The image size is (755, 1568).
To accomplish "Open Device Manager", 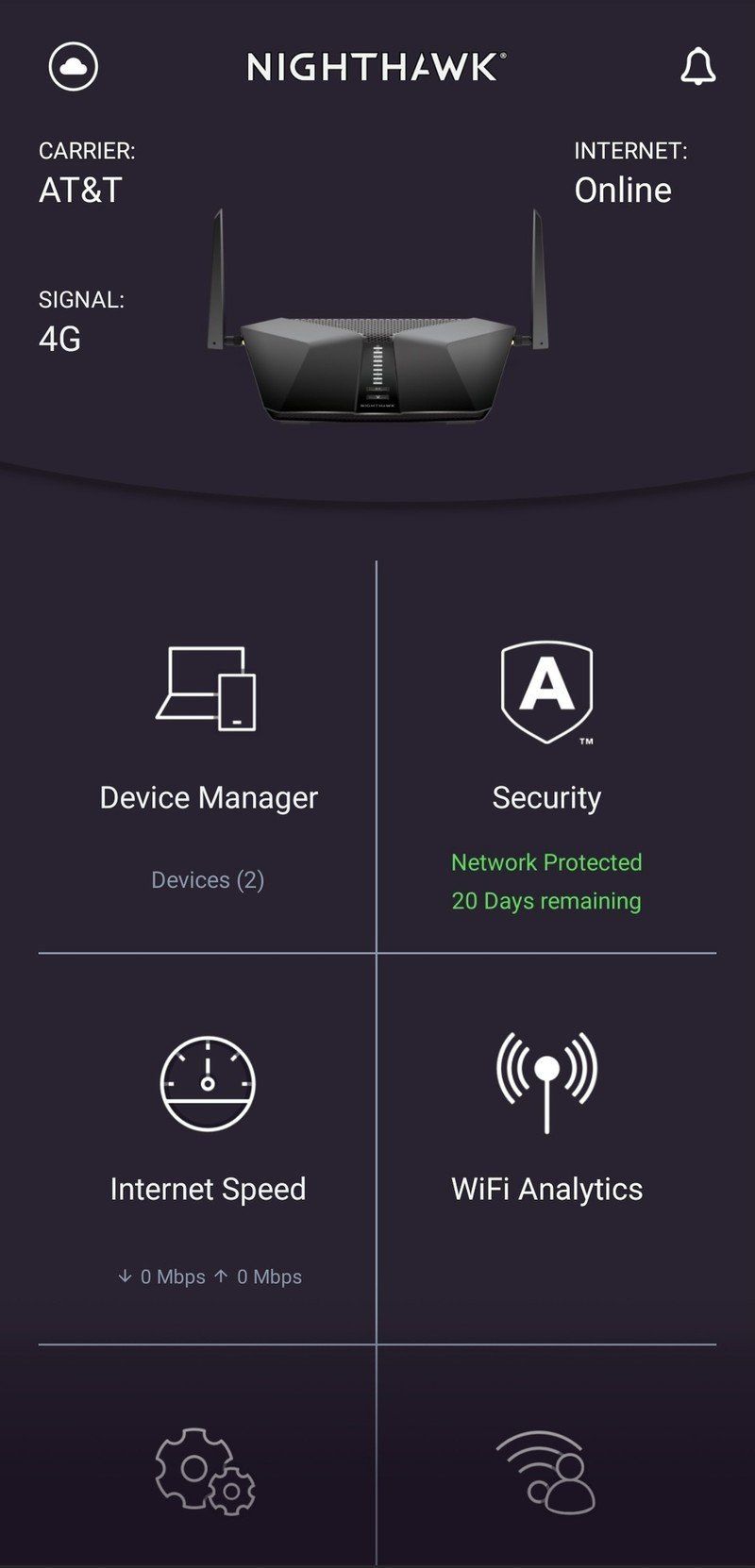I will (x=209, y=797).
